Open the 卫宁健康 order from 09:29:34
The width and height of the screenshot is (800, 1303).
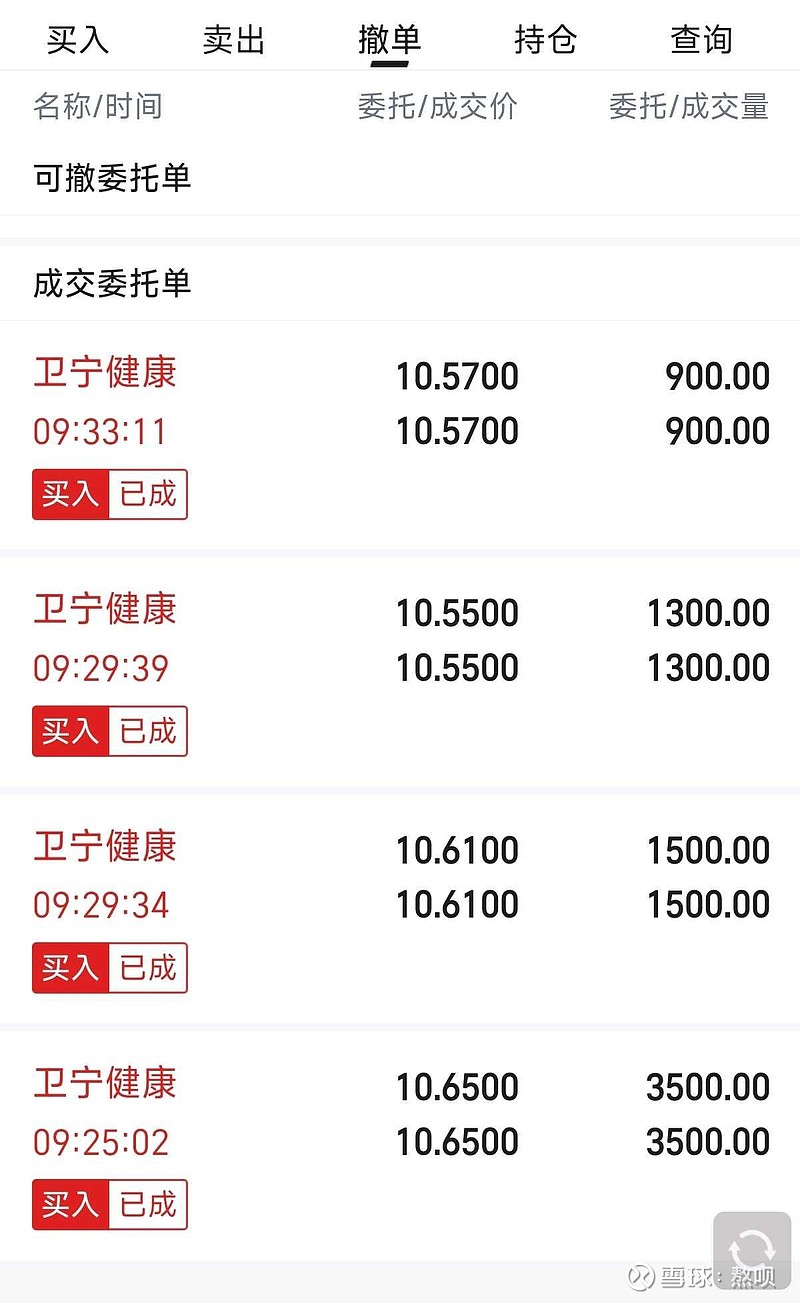pyautogui.click(x=400, y=909)
